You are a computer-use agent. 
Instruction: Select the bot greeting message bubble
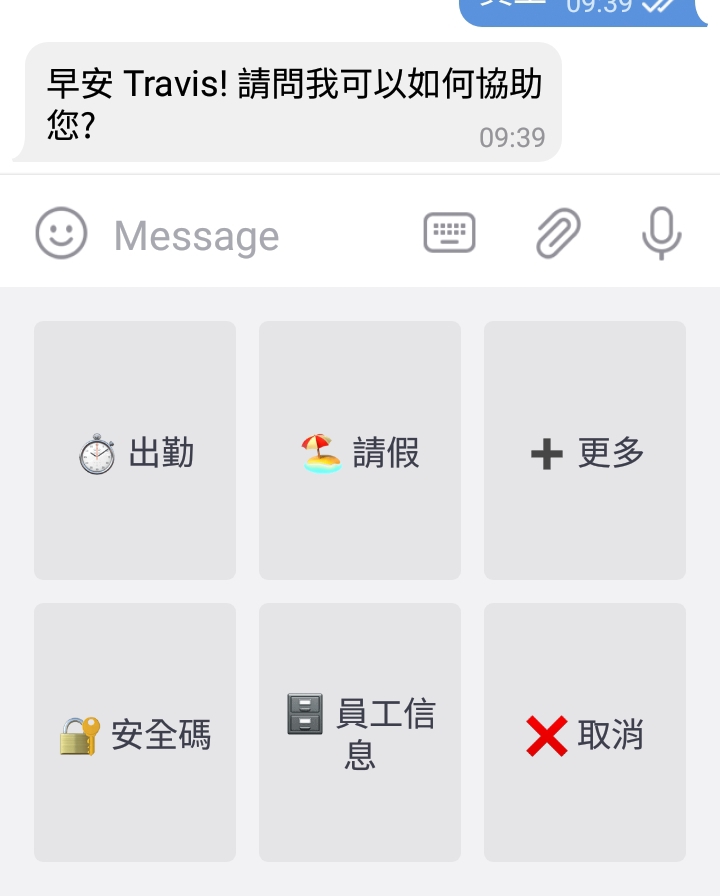[290, 100]
